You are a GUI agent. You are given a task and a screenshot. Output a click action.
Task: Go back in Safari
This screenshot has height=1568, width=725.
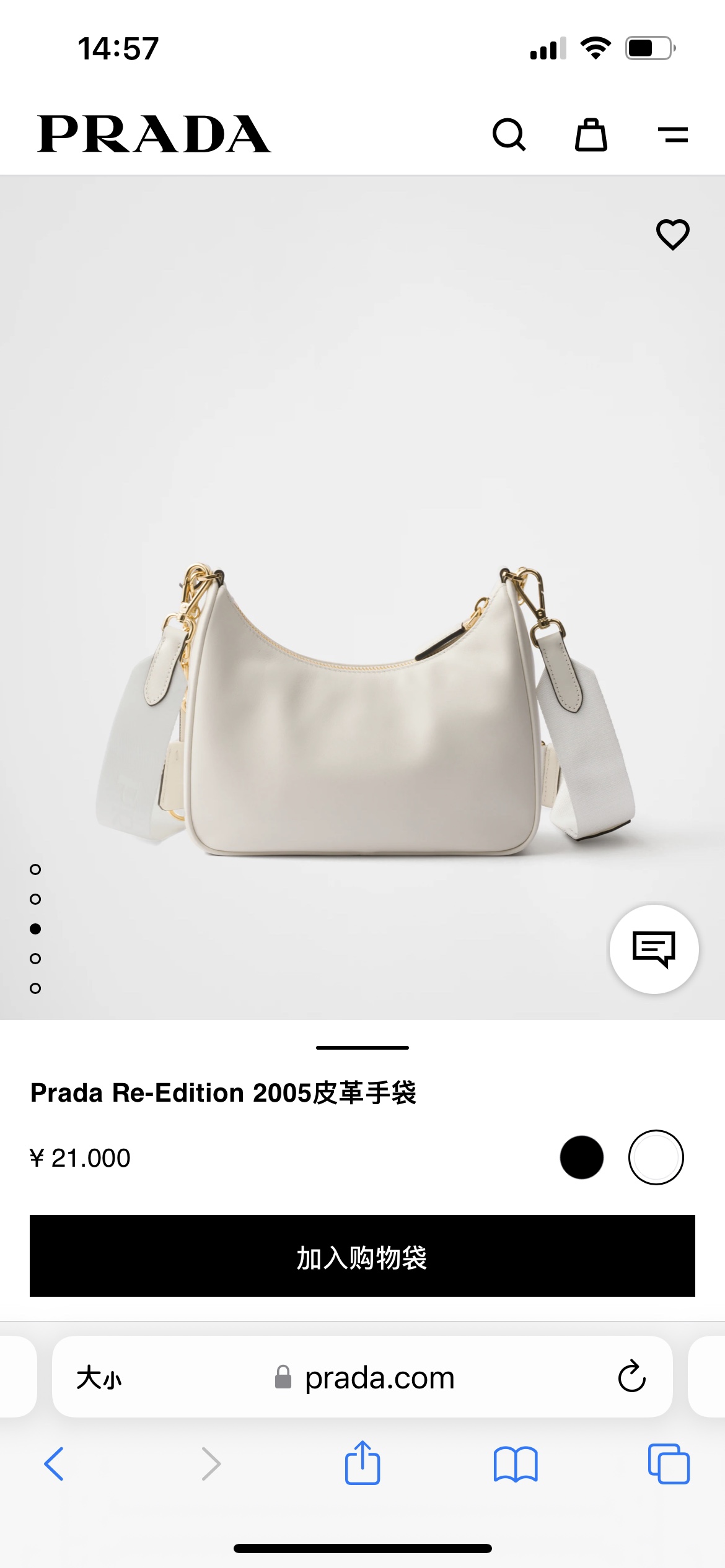(55, 1464)
